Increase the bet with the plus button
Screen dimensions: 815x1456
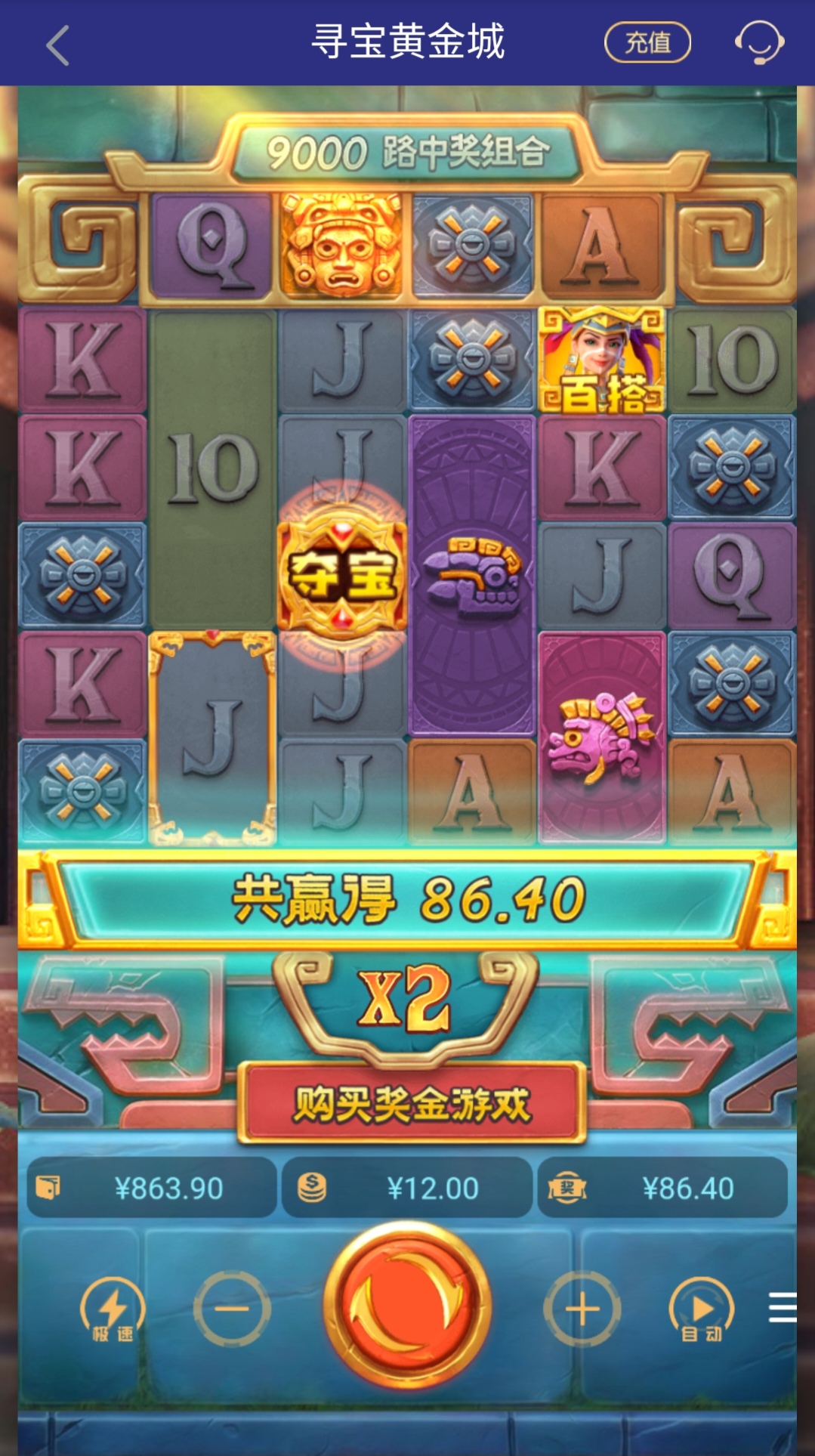582,1308
